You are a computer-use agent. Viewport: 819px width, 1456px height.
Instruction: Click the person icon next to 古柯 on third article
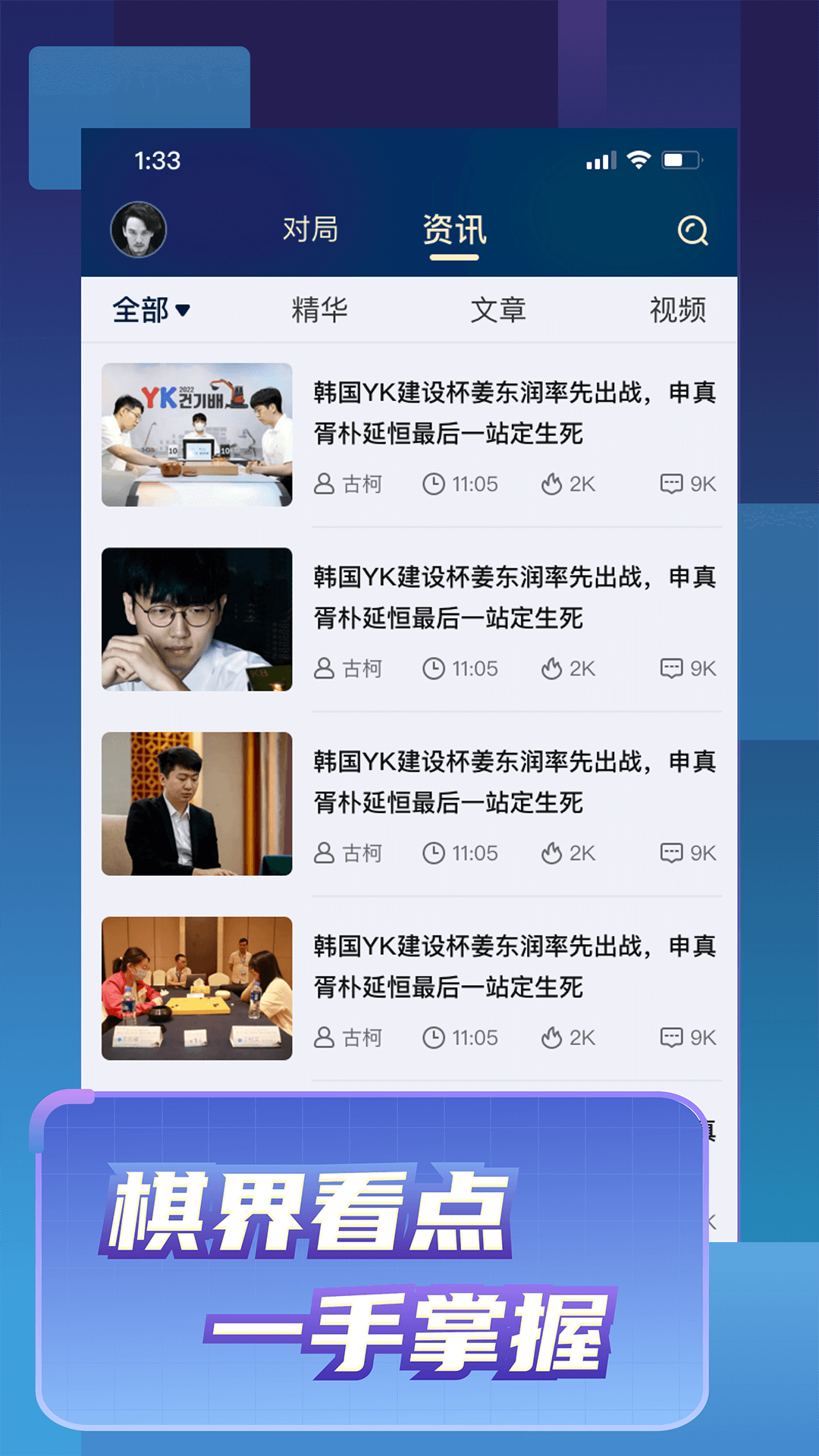[x=324, y=852]
